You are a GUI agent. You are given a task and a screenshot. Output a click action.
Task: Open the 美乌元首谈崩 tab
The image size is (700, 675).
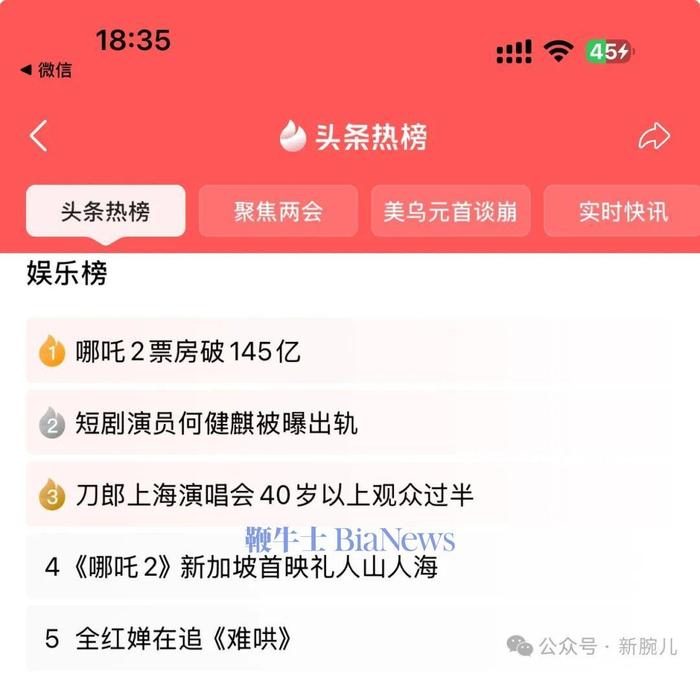(450, 211)
